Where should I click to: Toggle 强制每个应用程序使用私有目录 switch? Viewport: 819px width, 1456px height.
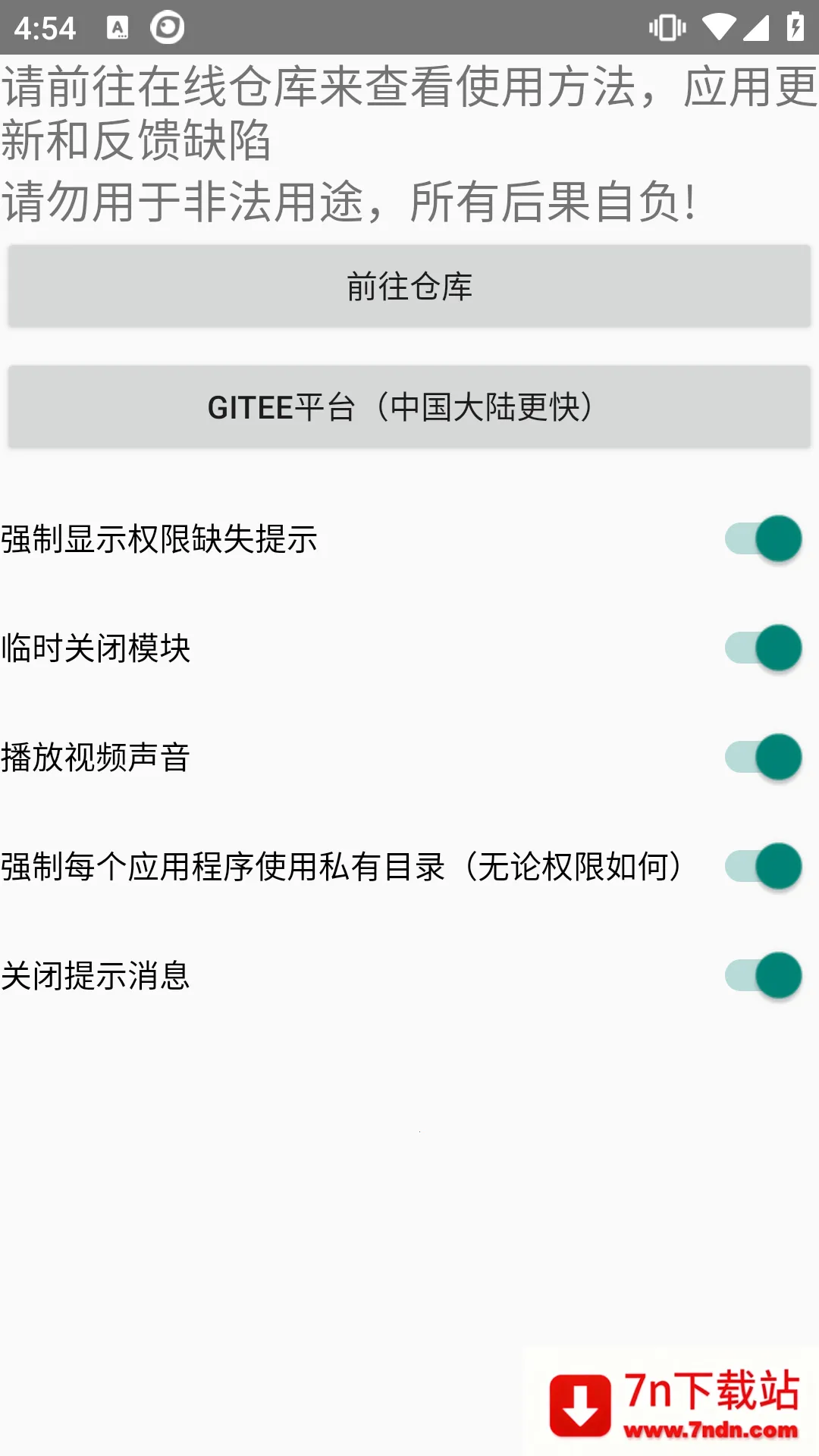(763, 867)
